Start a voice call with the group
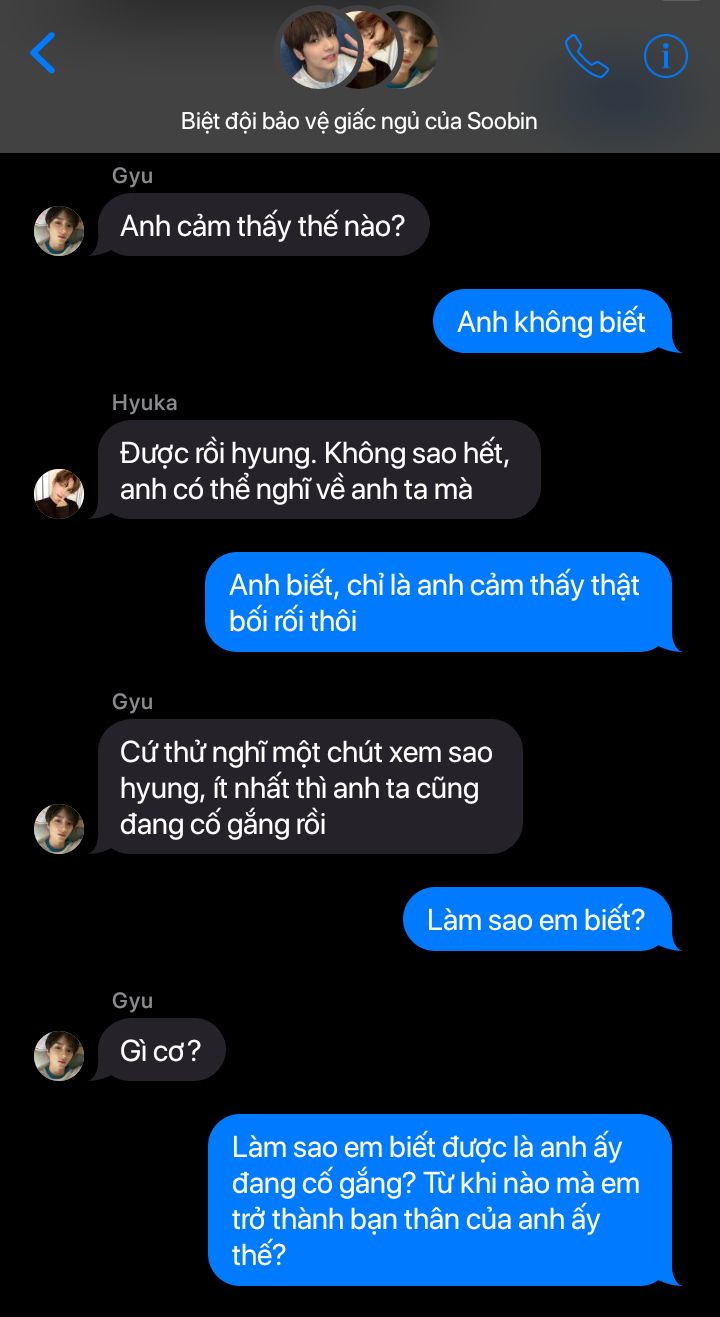Screen dimensions: 720x1317 pos(586,56)
